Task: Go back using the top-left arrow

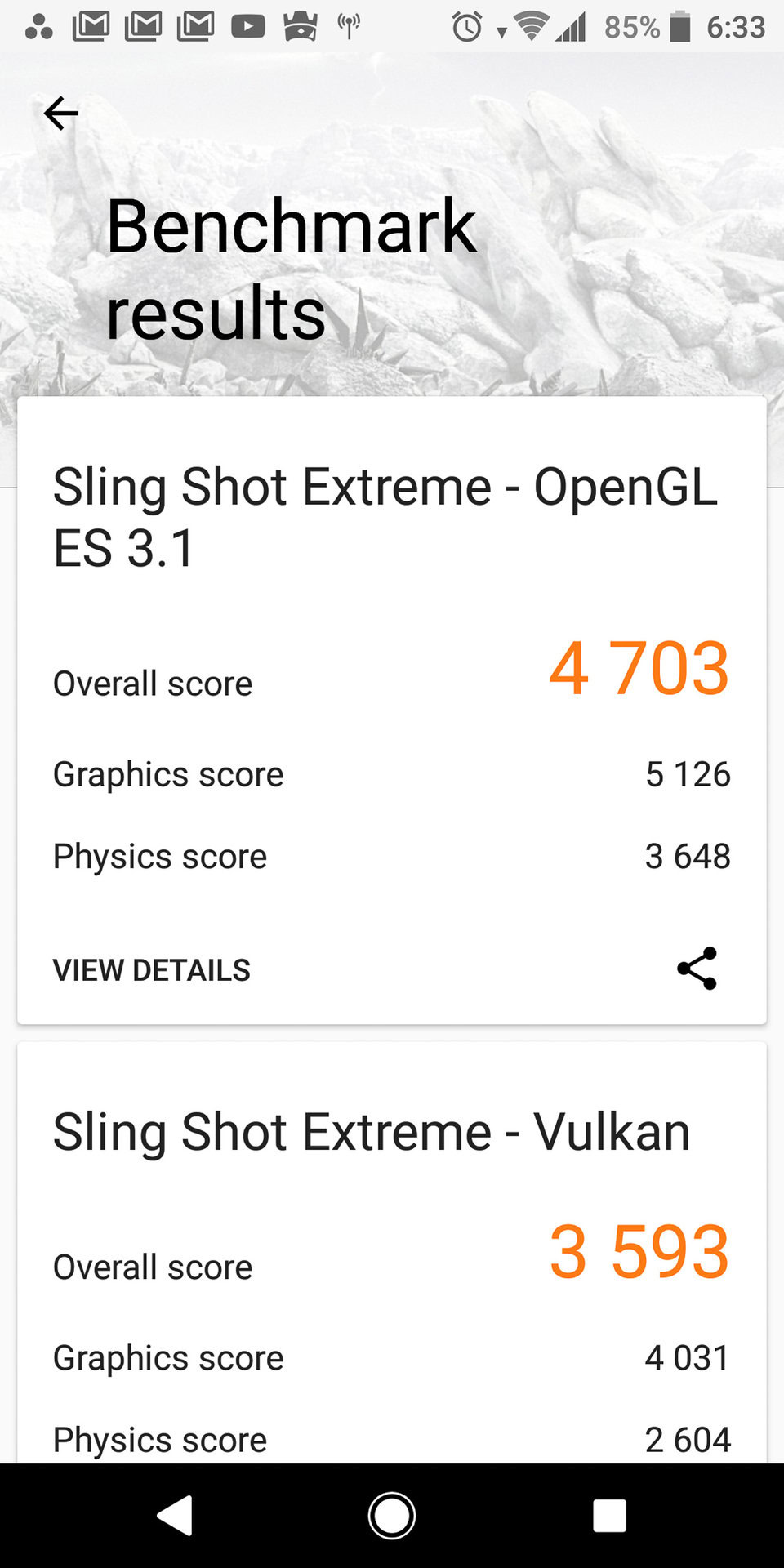Action: click(61, 113)
